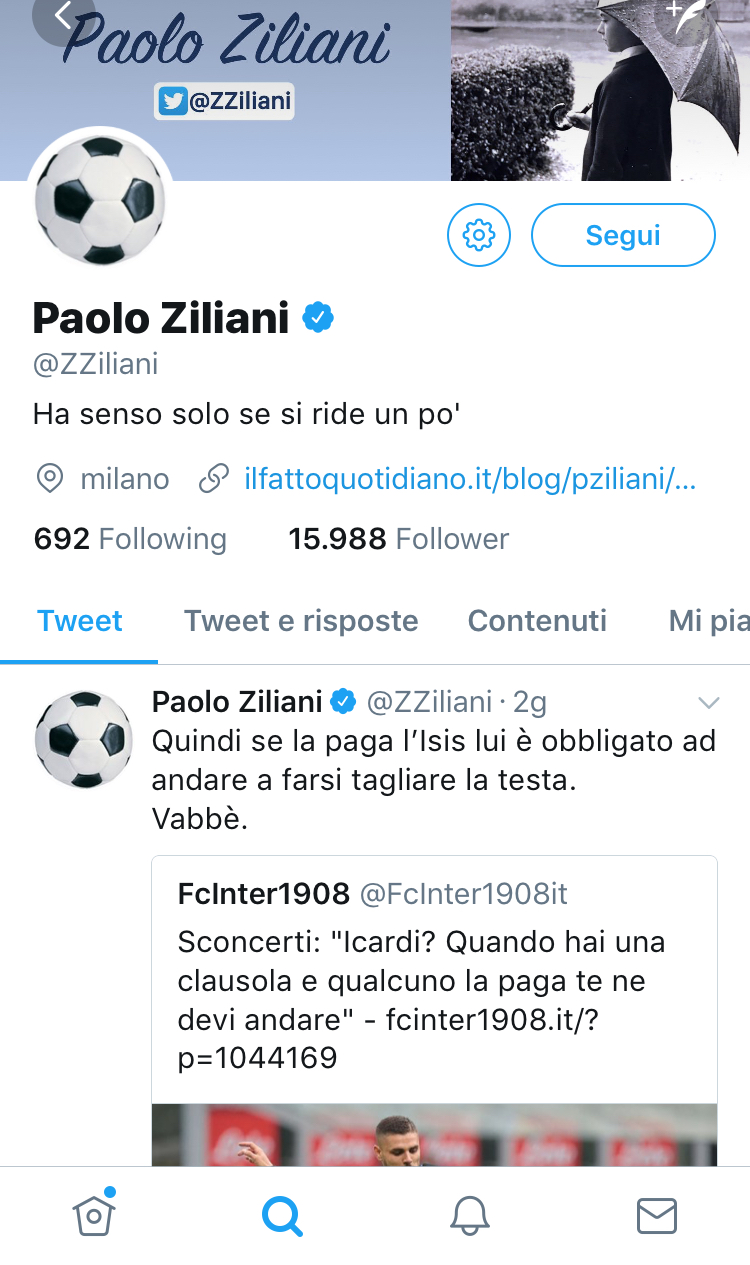Image resolution: width=750 pixels, height=1265 pixels.
Task: View the 15.988 Follower list
Action: pos(398,539)
